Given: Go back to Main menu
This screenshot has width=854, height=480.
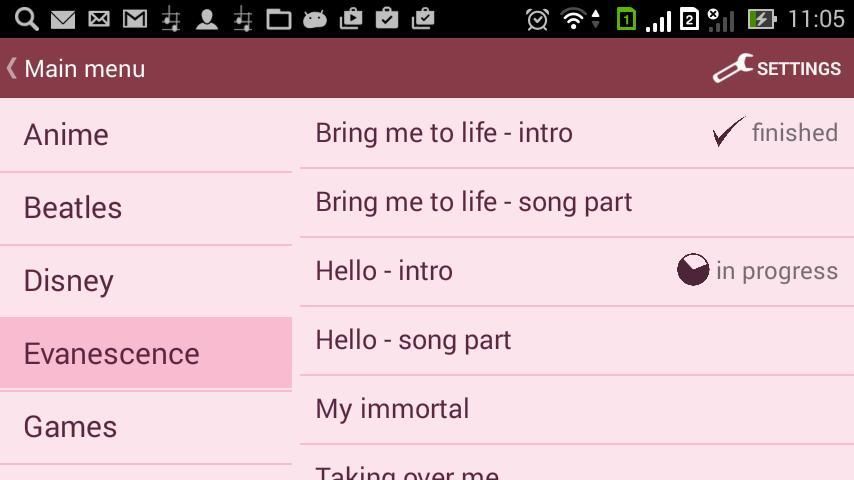Looking at the screenshot, I should pyautogui.click(x=76, y=69).
